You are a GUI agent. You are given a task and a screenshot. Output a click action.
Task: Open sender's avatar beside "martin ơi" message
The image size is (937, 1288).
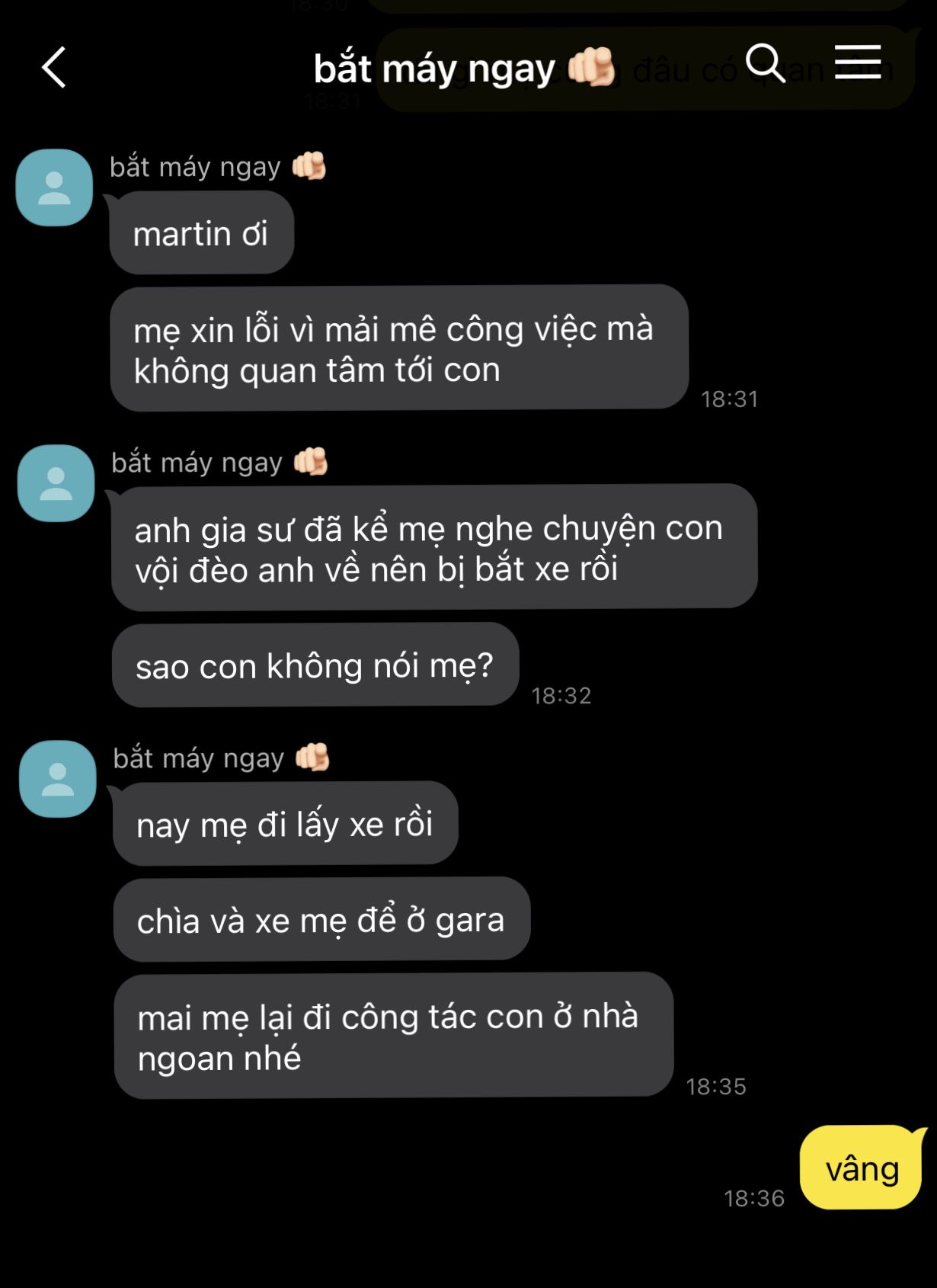[x=54, y=187]
